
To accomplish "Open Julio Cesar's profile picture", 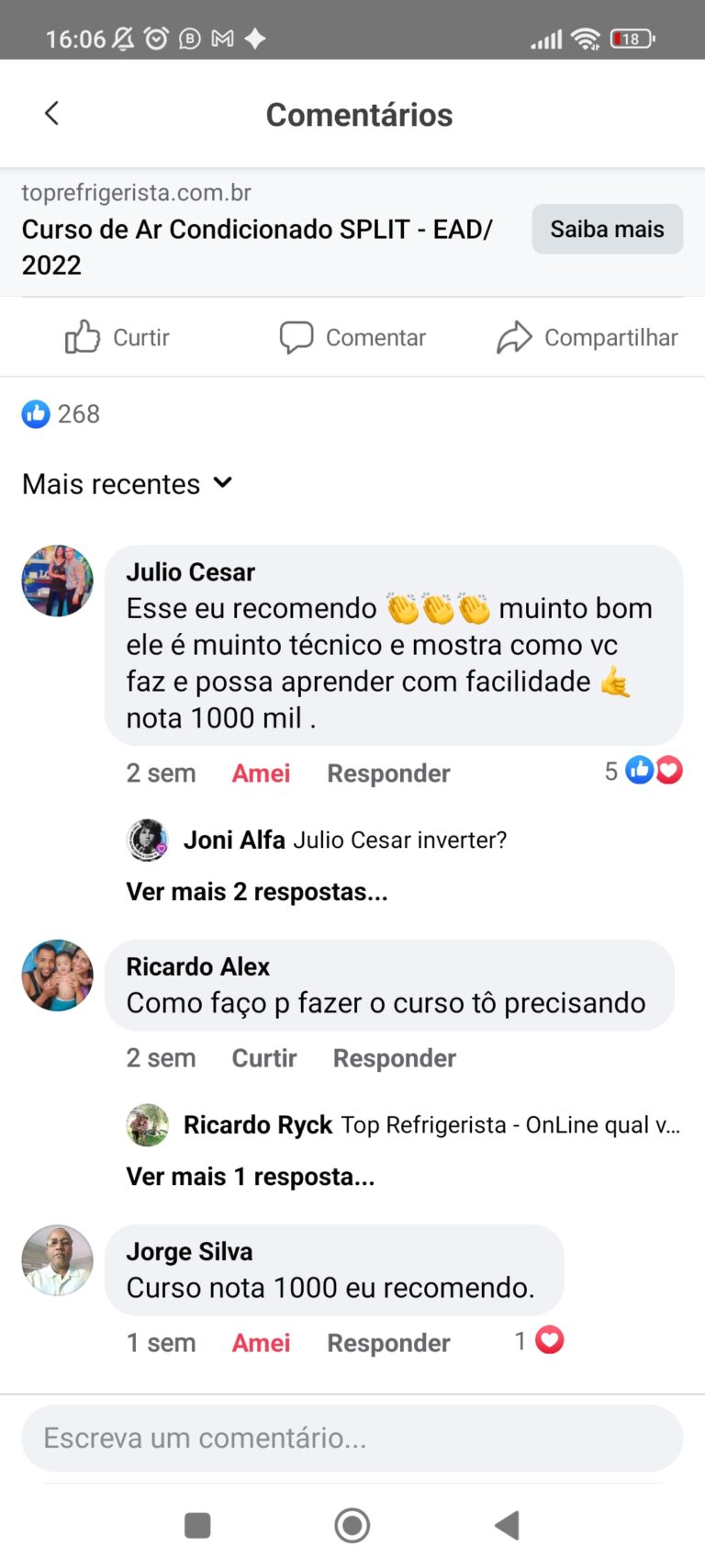I will point(57,581).
